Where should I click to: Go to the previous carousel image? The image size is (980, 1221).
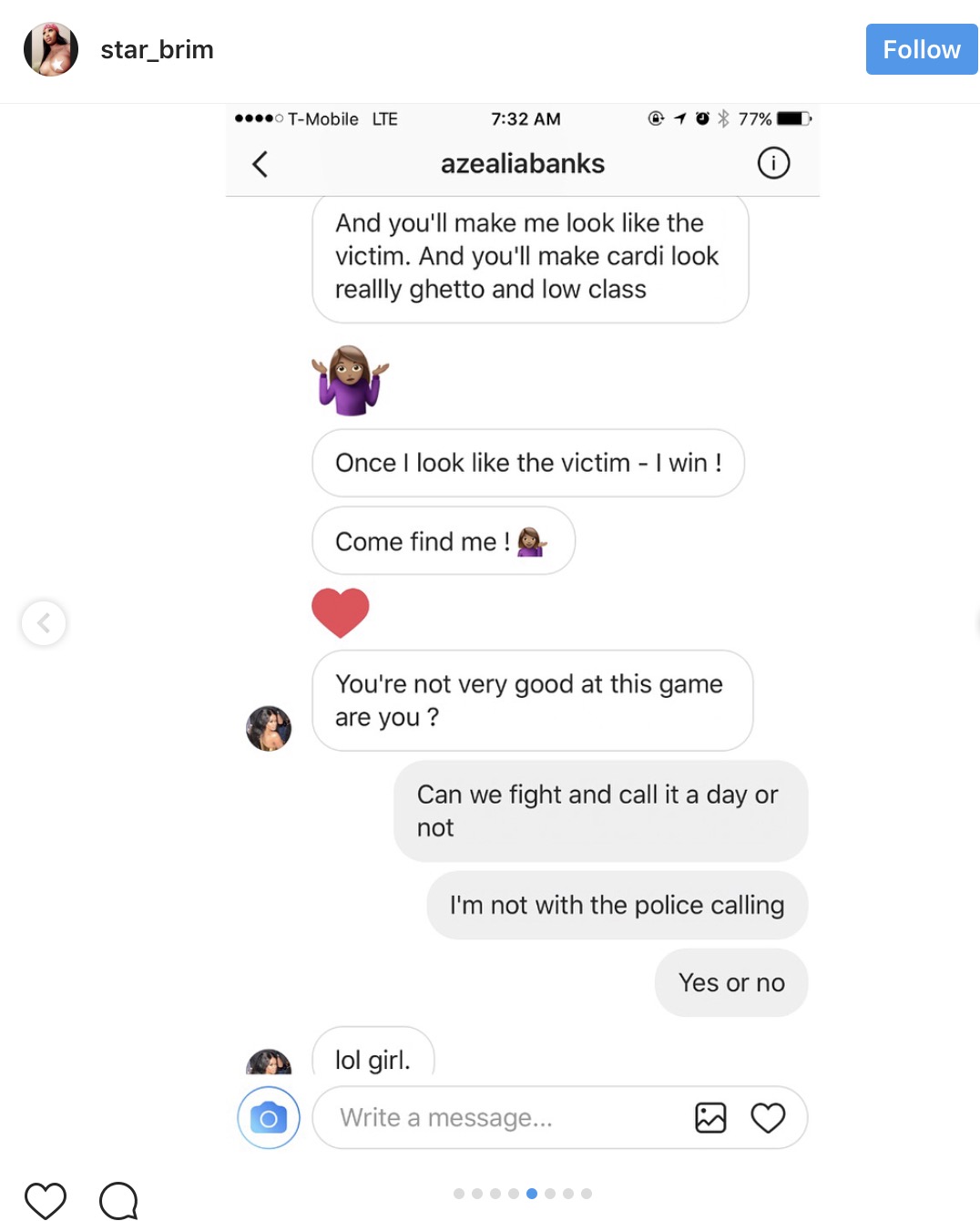tap(44, 623)
